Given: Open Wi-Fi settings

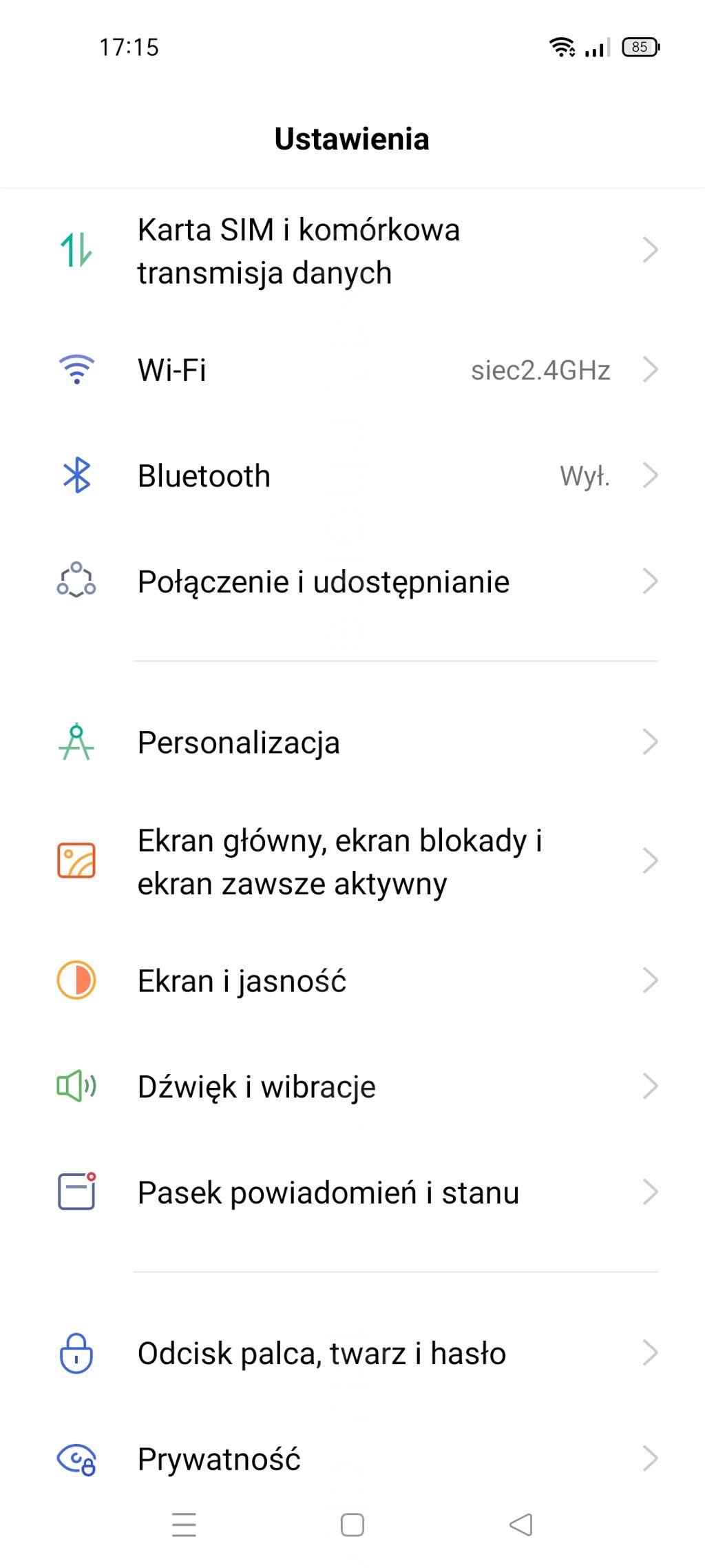Looking at the screenshot, I should tap(351, 370).
